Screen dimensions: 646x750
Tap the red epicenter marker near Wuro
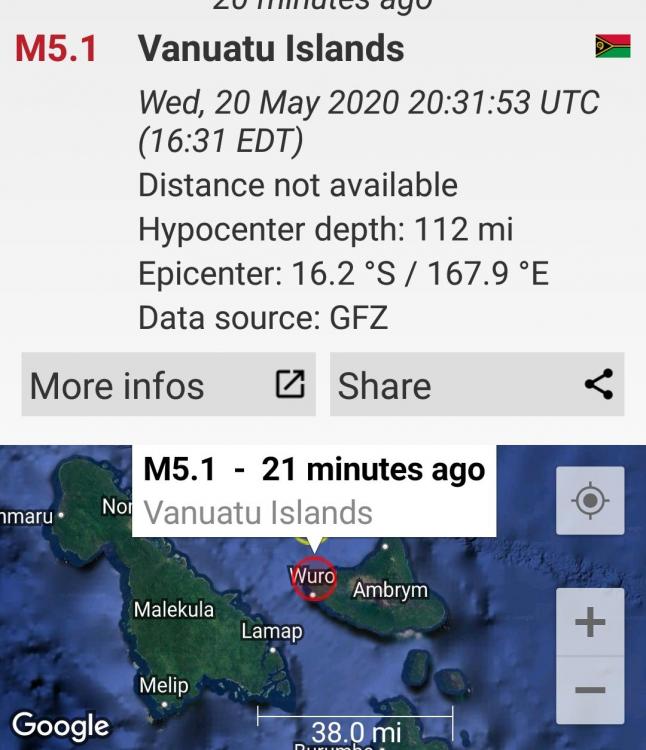point(313,579)
